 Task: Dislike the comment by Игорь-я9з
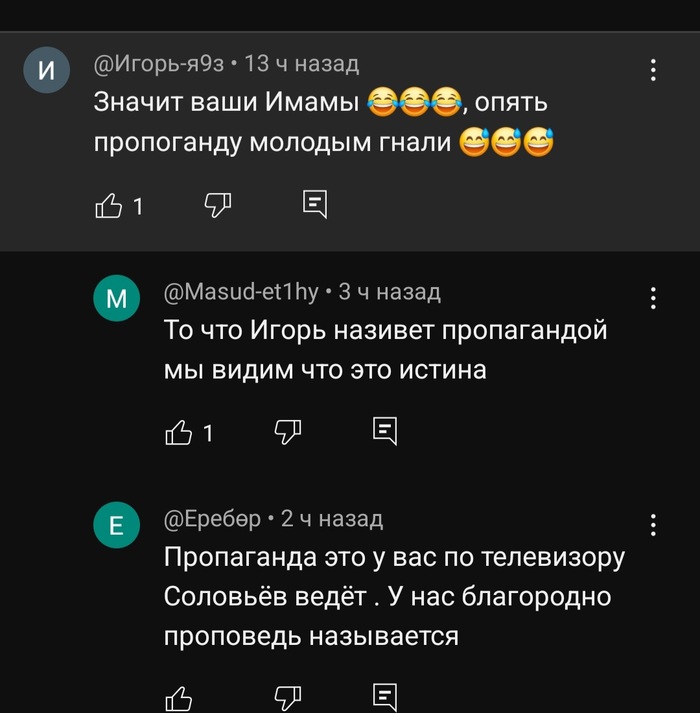pyautogui.click(x=218, y=205)
